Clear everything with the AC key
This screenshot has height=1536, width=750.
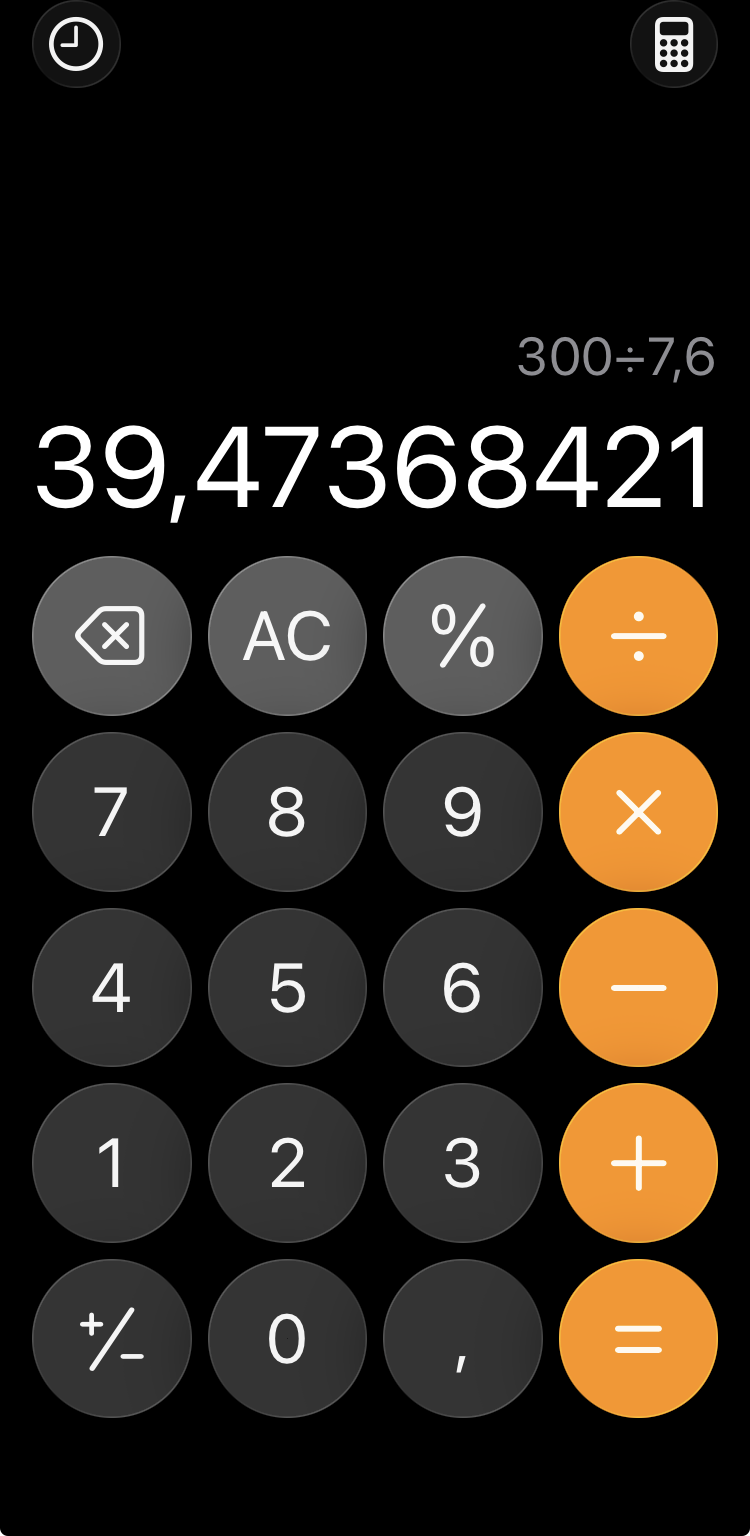(x=287, y=636)
